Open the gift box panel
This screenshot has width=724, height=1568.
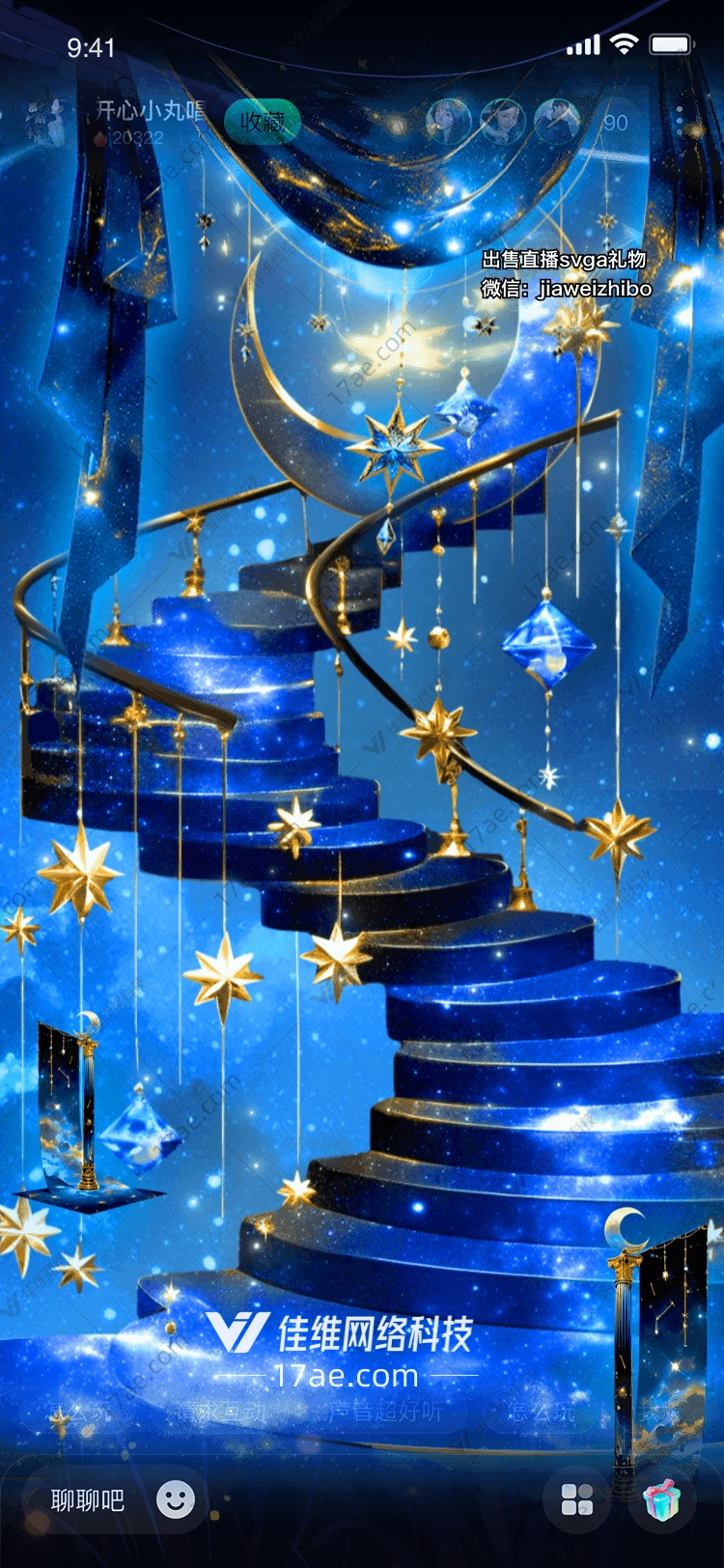(x=662, y=1501)
